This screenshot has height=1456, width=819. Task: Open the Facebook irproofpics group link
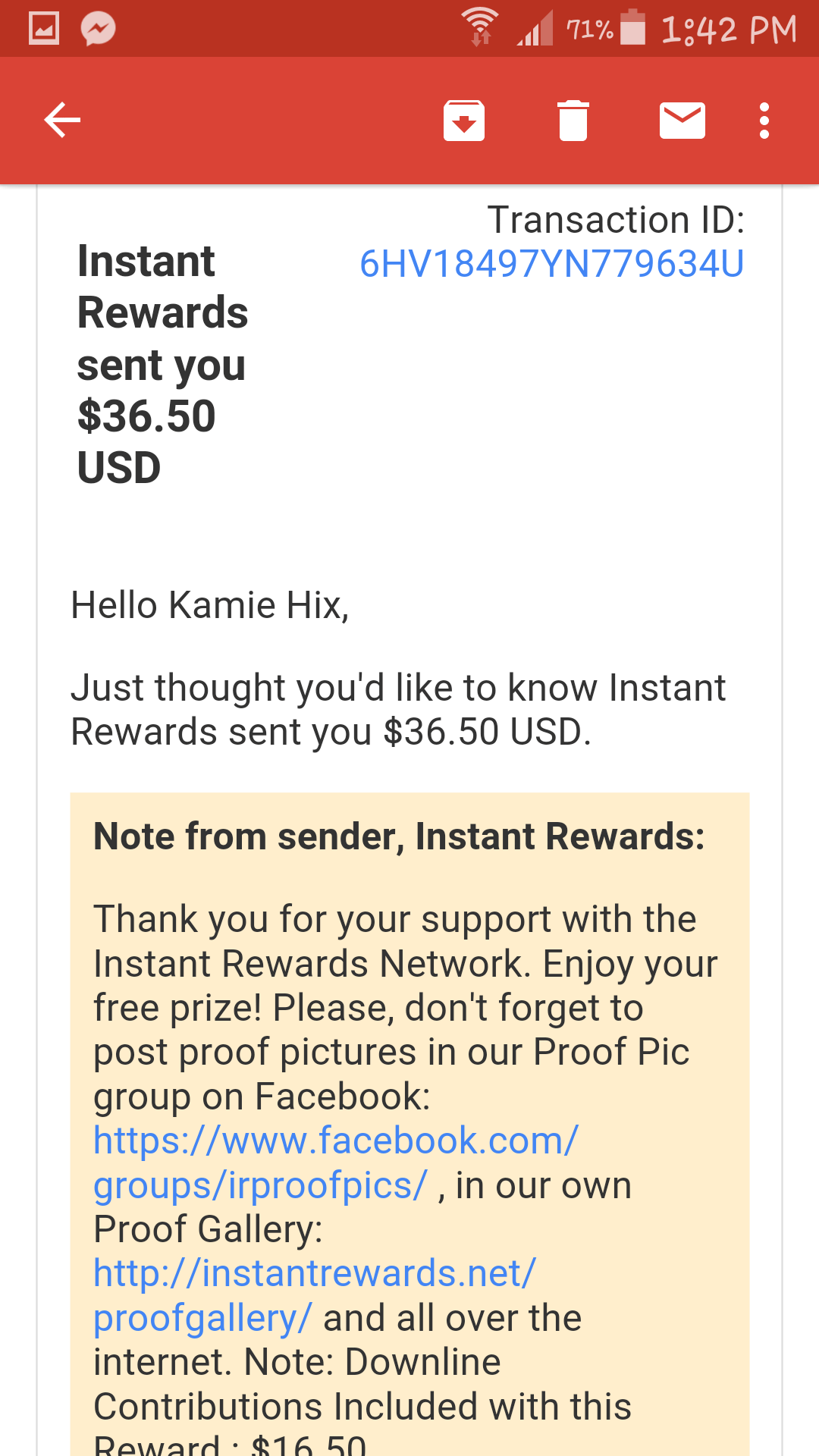pos(336,1163)
